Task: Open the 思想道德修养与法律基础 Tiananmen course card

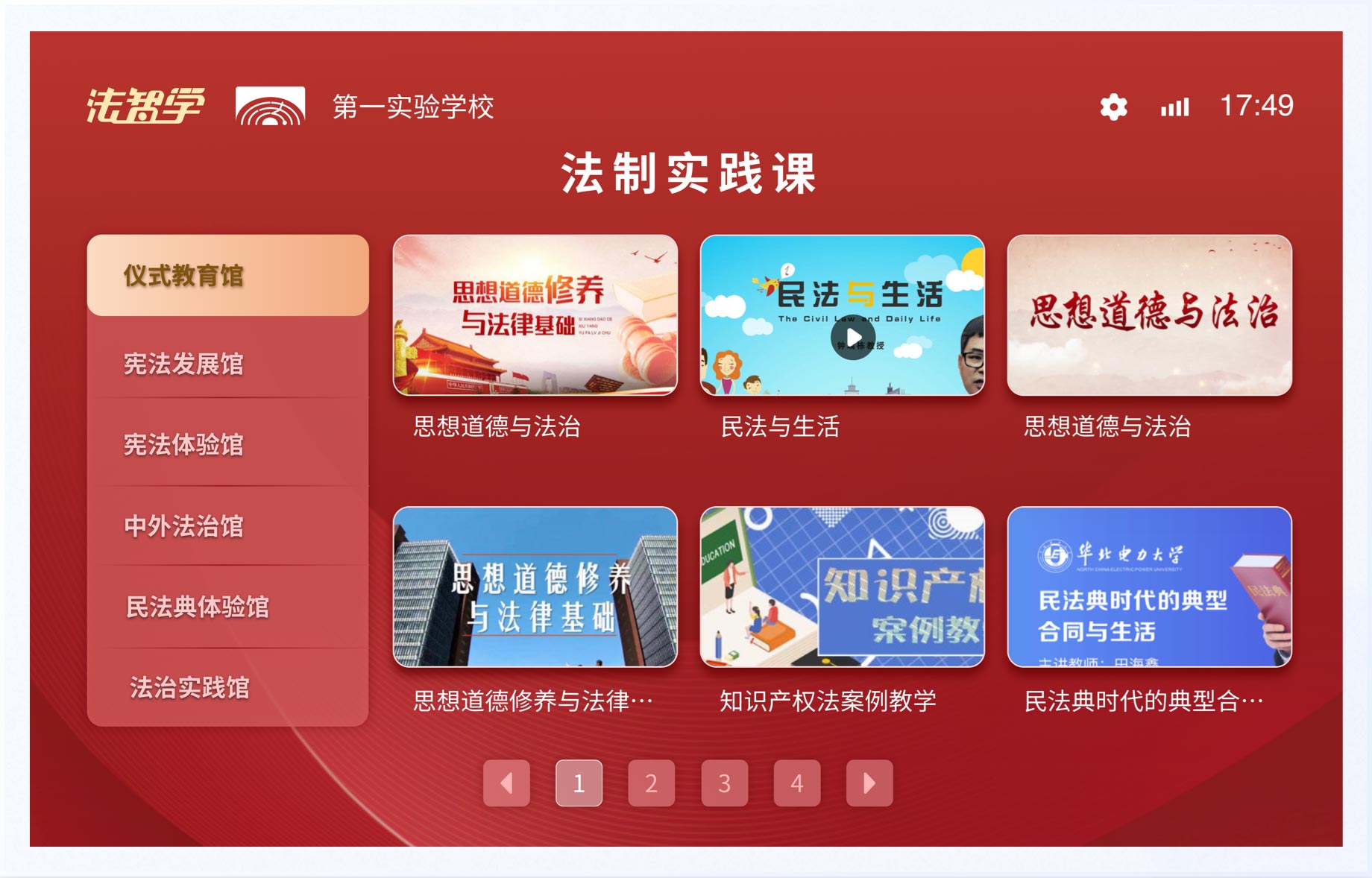Action: (x=535, y=315)
